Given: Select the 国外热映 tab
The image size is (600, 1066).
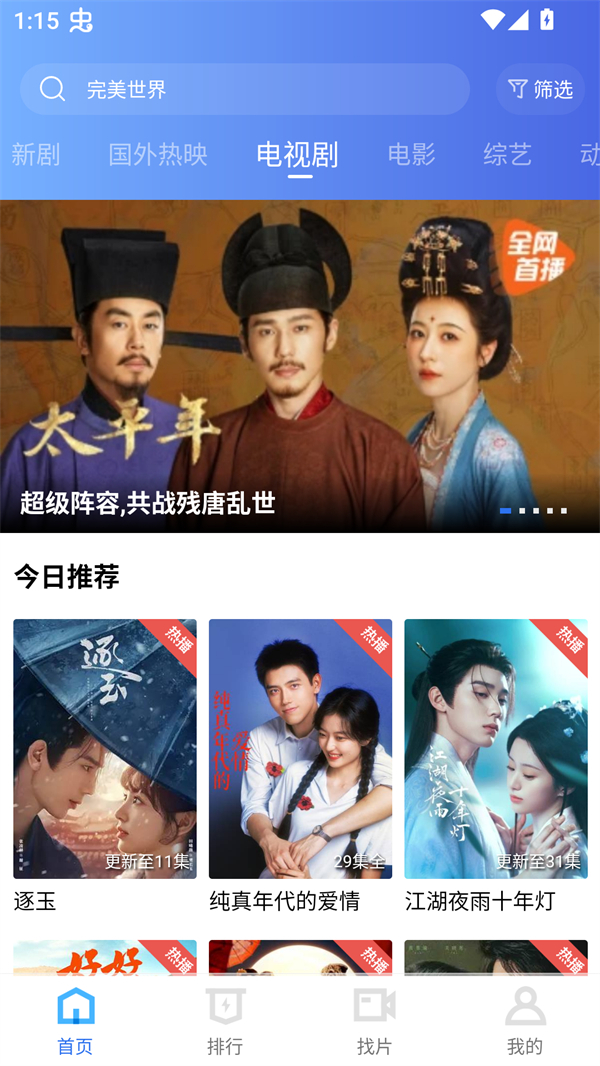Looking at the screenshot, I should pyautogui.click(x=158, y=154).
